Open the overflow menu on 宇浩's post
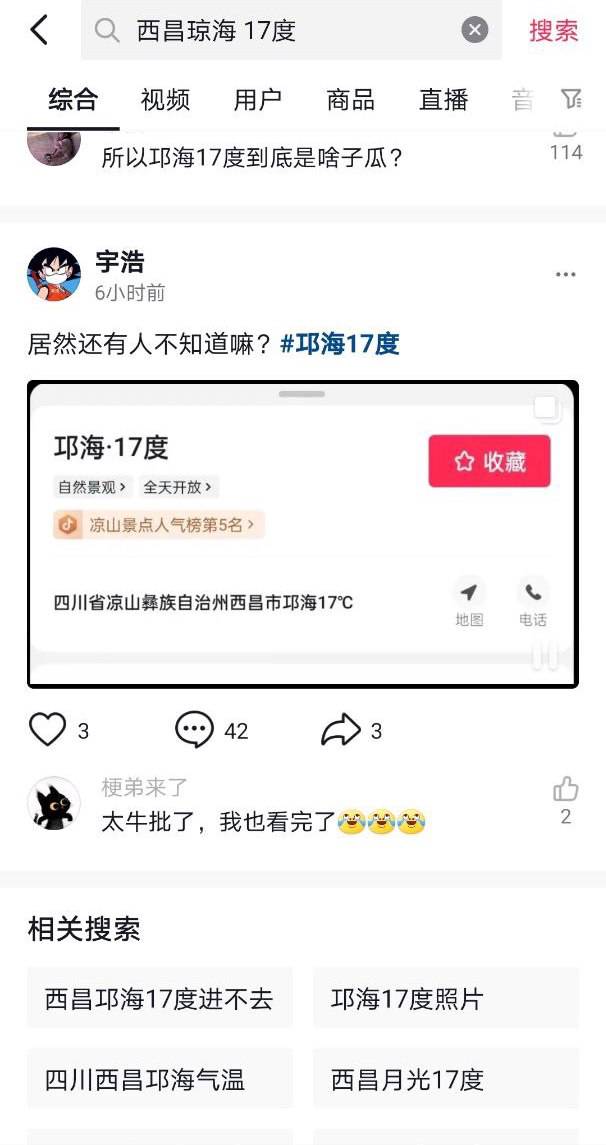The width and height of the screenshot is (606, 1145). [565, 275]
